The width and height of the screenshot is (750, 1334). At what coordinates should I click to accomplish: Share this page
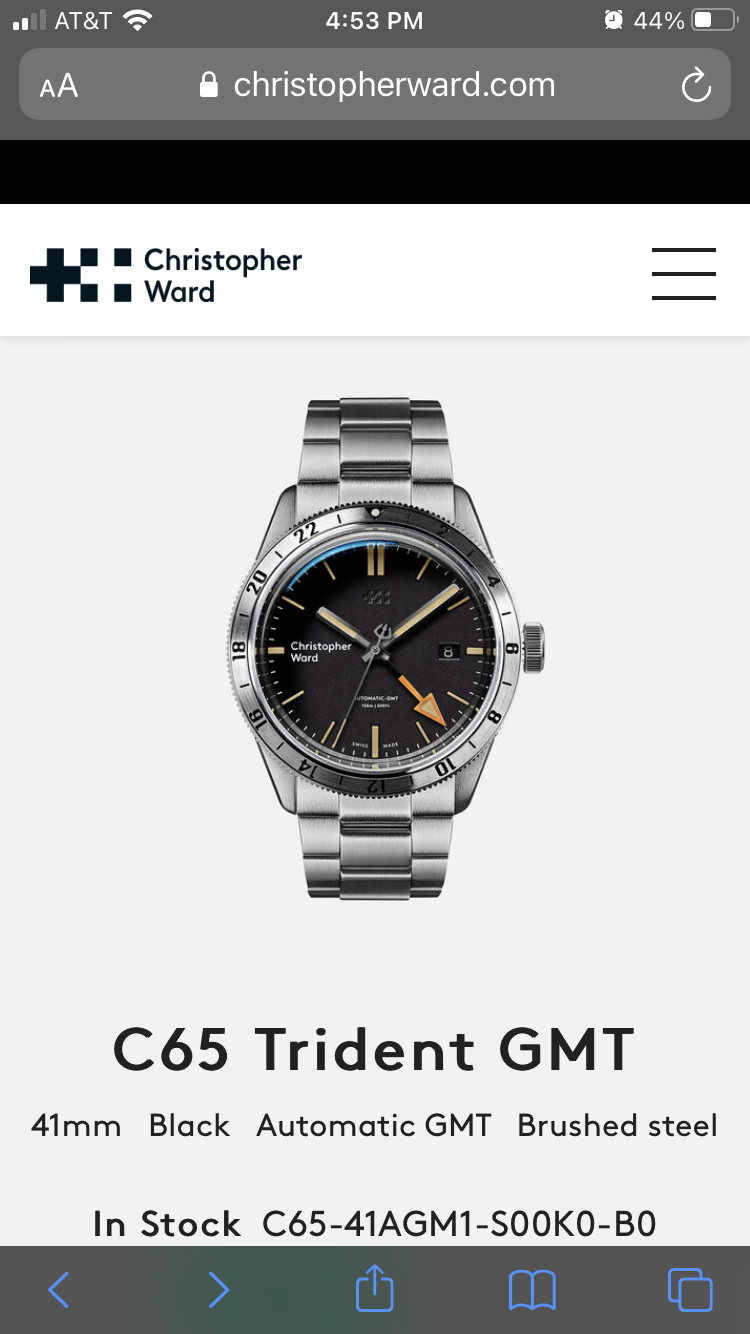[x=375, y=1288]
